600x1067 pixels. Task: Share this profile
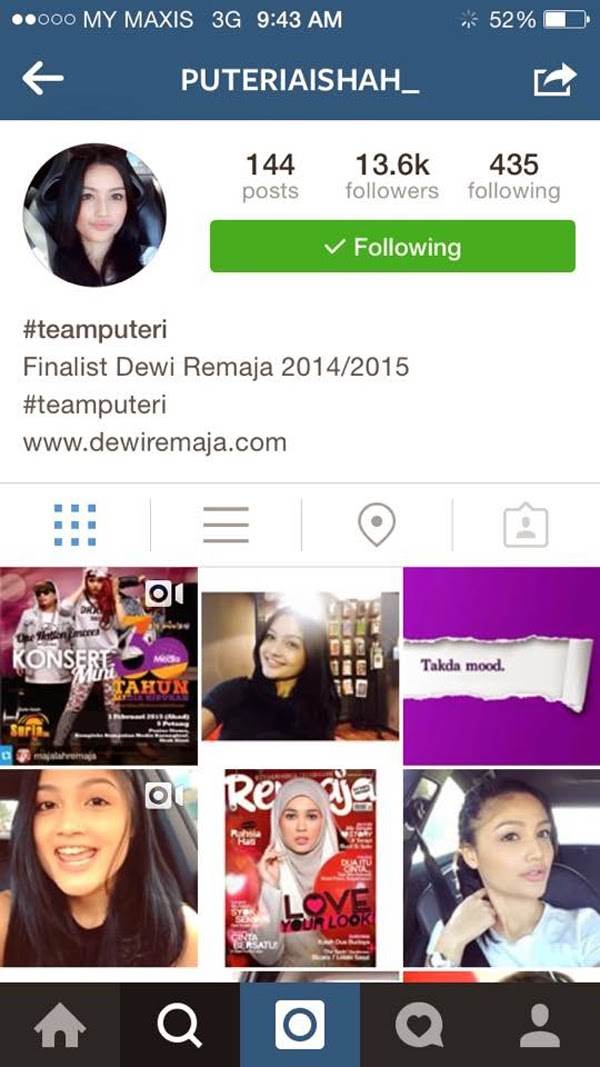point(555,79)
